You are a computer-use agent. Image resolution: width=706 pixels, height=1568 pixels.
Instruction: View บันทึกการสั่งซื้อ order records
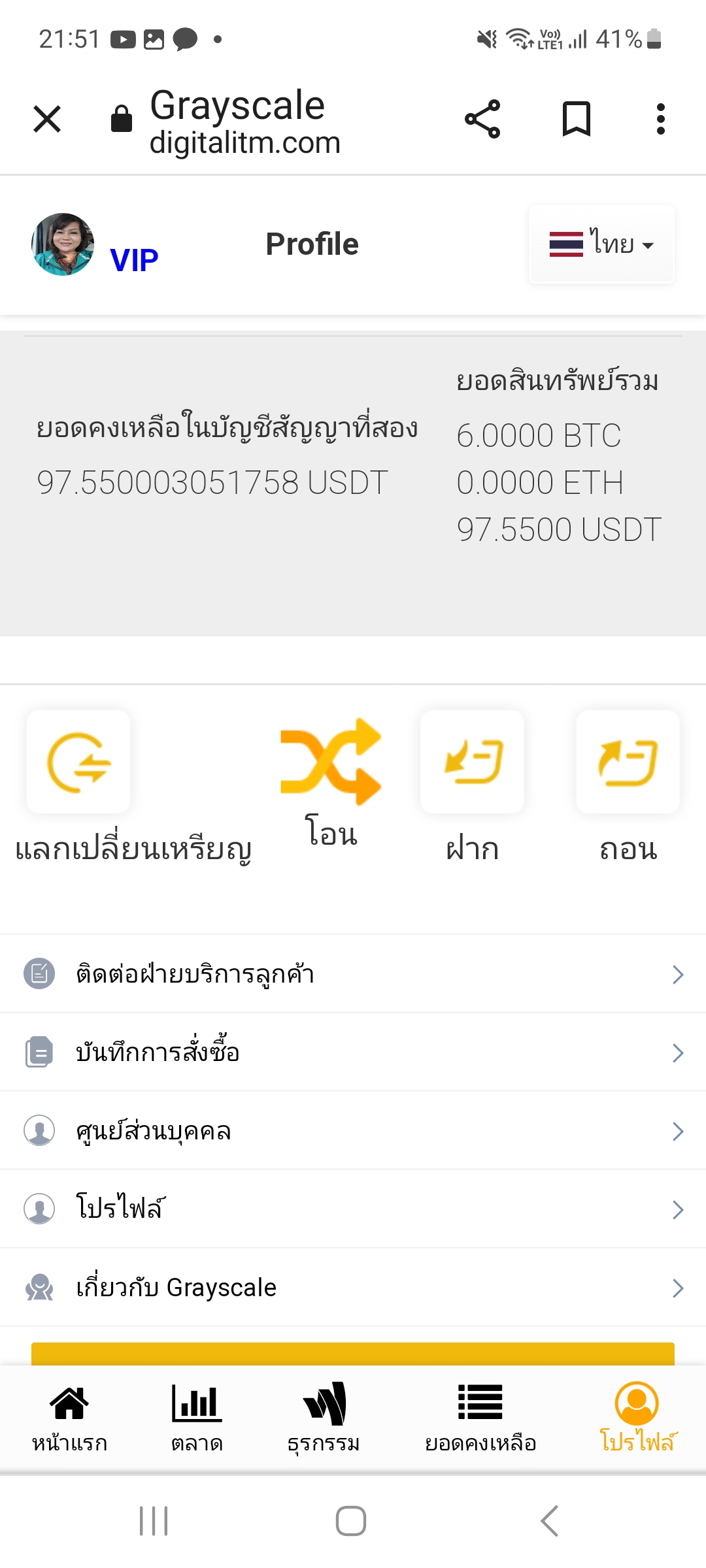click(x=353, y=1053)
